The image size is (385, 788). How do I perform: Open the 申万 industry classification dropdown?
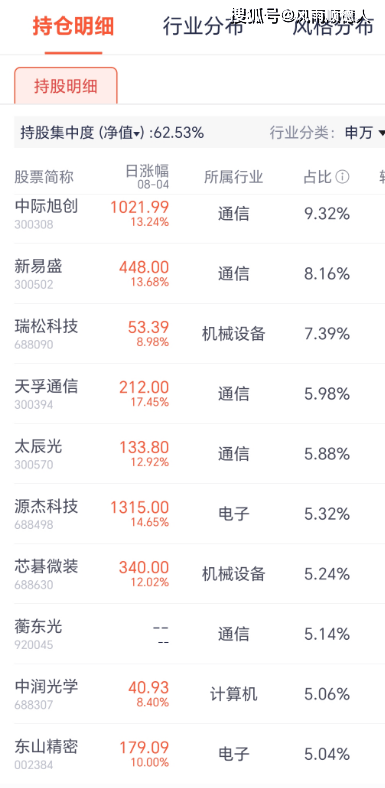[365, 133]
